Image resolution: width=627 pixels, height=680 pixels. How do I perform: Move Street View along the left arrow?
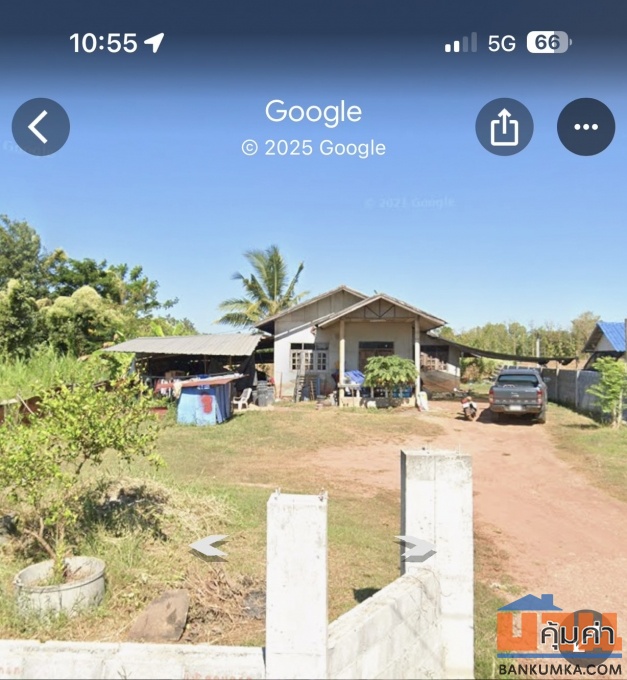(209, 547)
